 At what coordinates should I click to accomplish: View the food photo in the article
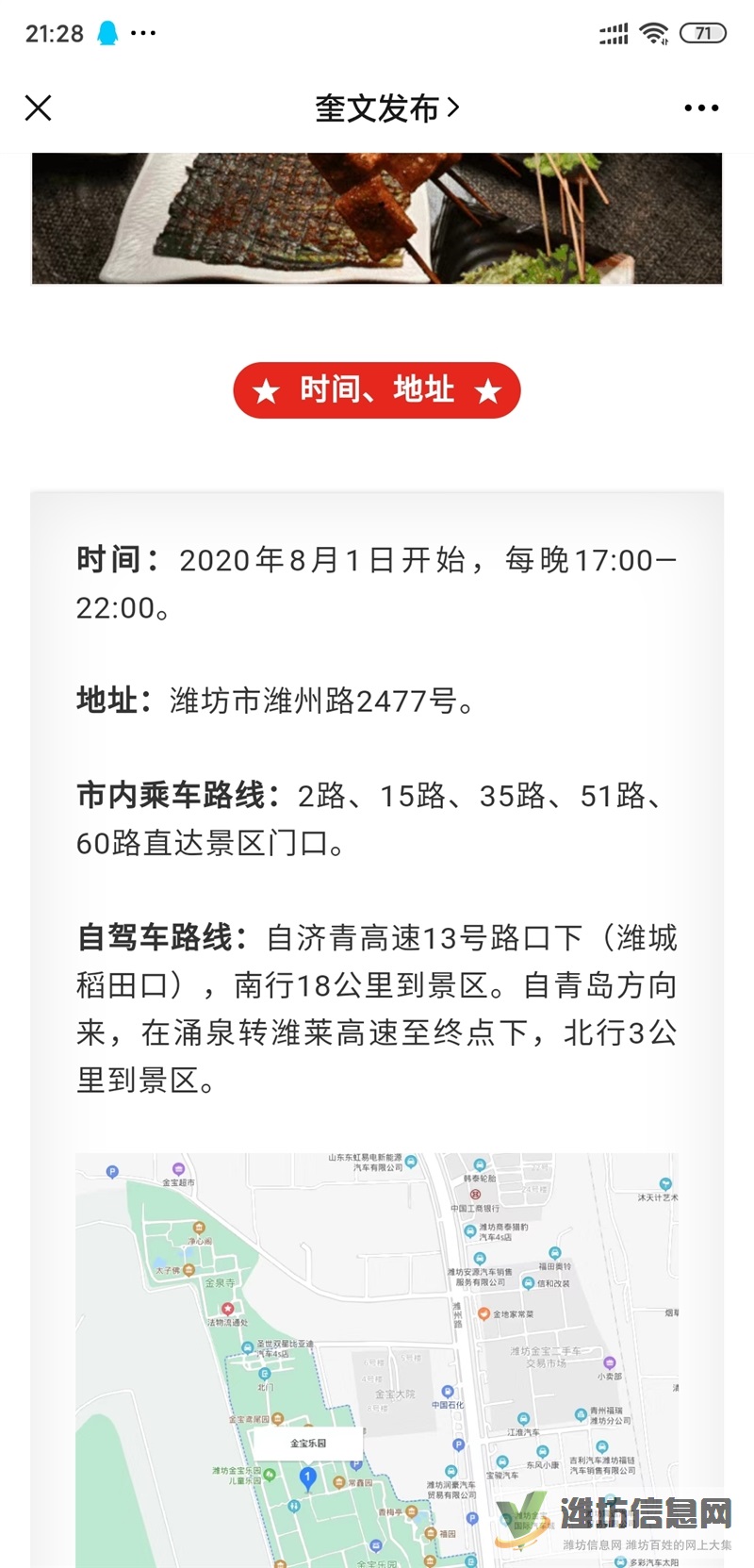(x=377, y=218)
